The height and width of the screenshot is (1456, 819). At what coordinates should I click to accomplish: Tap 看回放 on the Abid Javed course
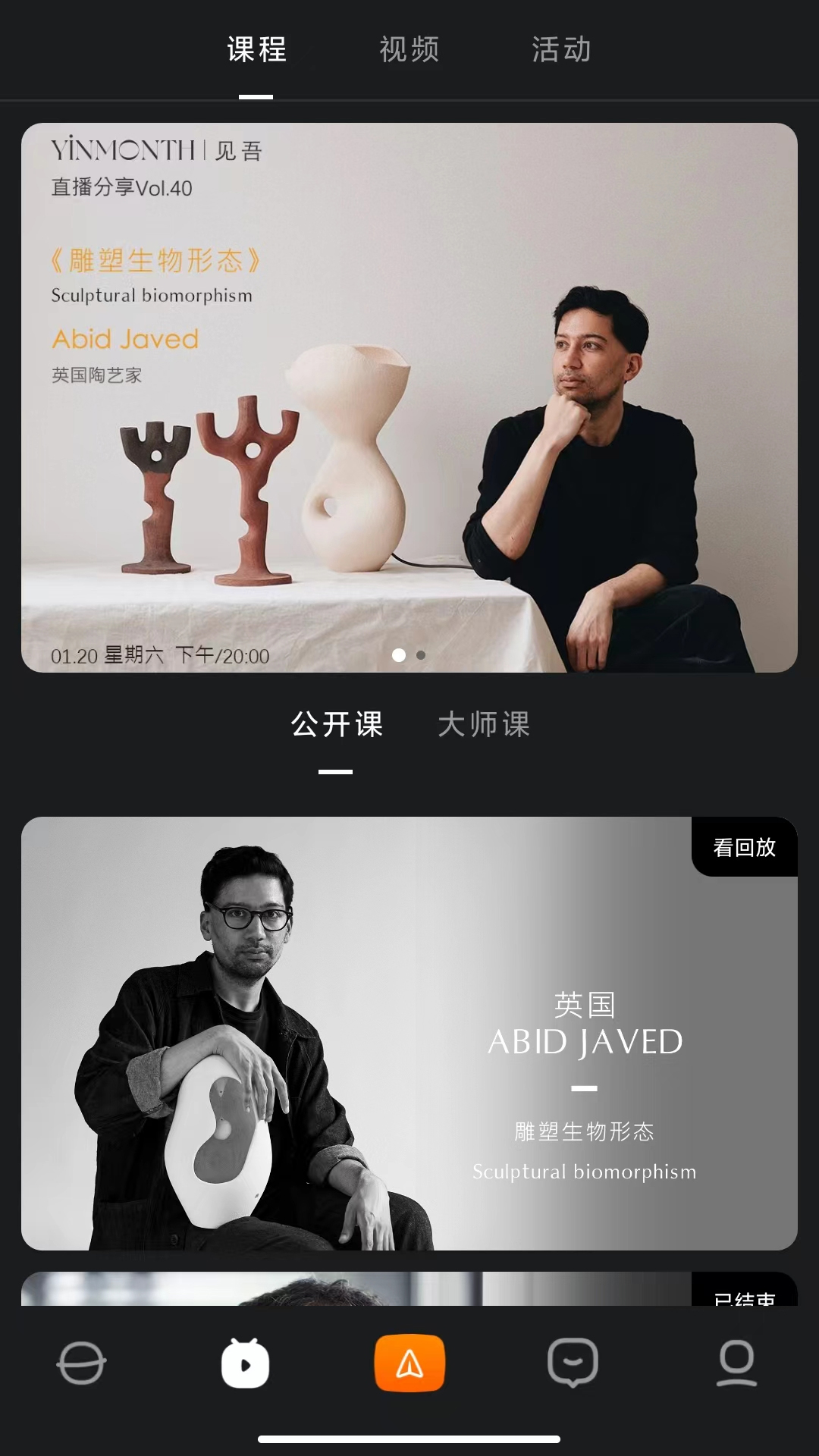point(744,847)
